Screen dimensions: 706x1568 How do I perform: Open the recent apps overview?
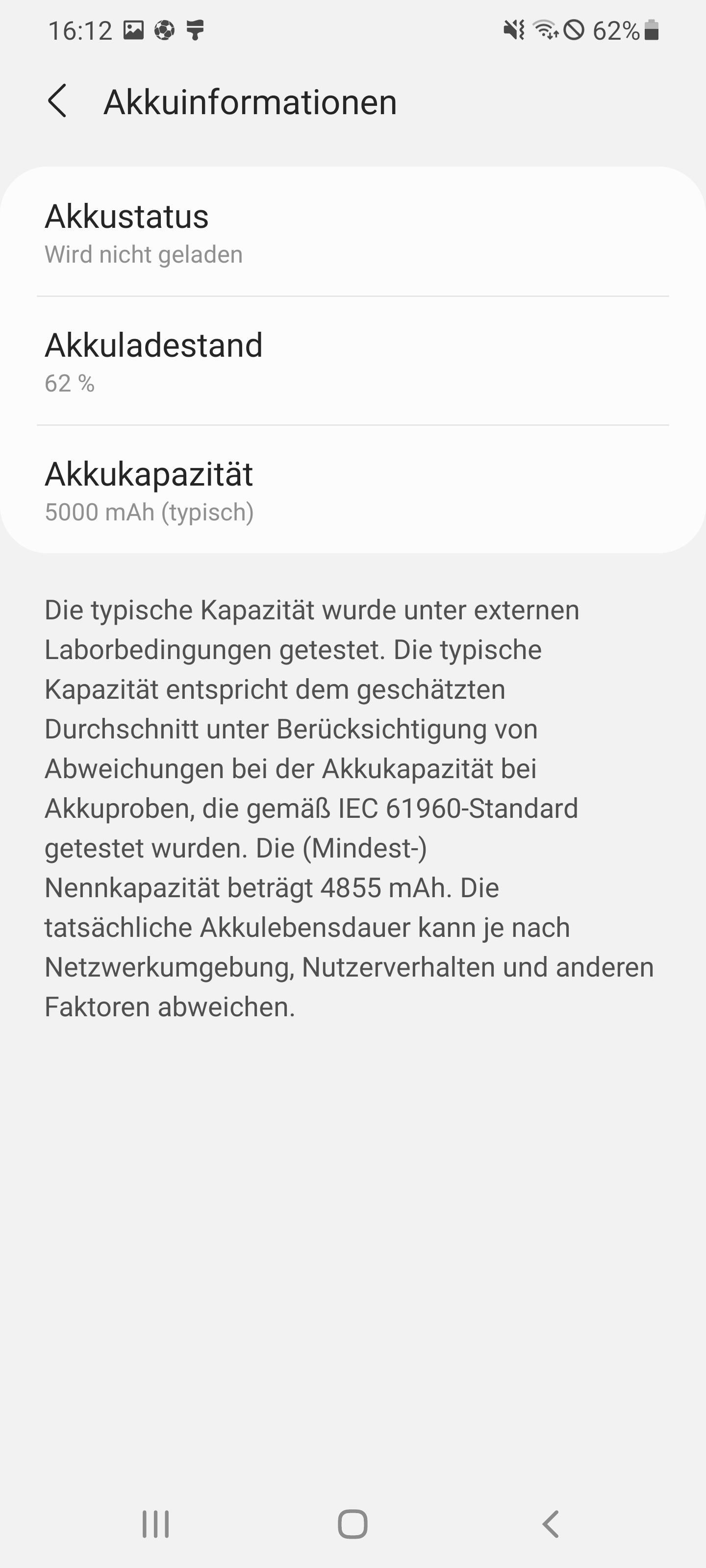coord(155,1524)
